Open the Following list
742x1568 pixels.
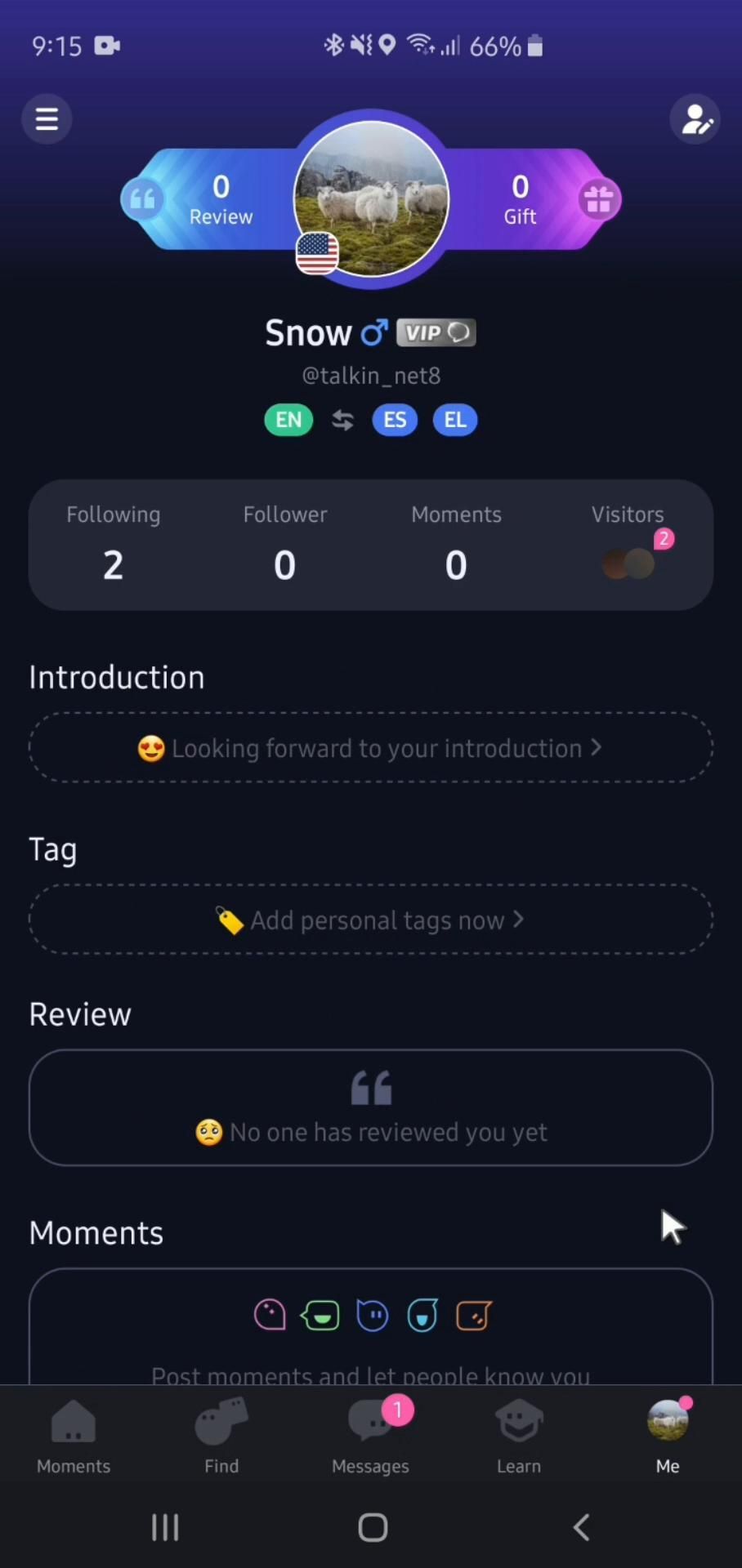click(114, 544)
